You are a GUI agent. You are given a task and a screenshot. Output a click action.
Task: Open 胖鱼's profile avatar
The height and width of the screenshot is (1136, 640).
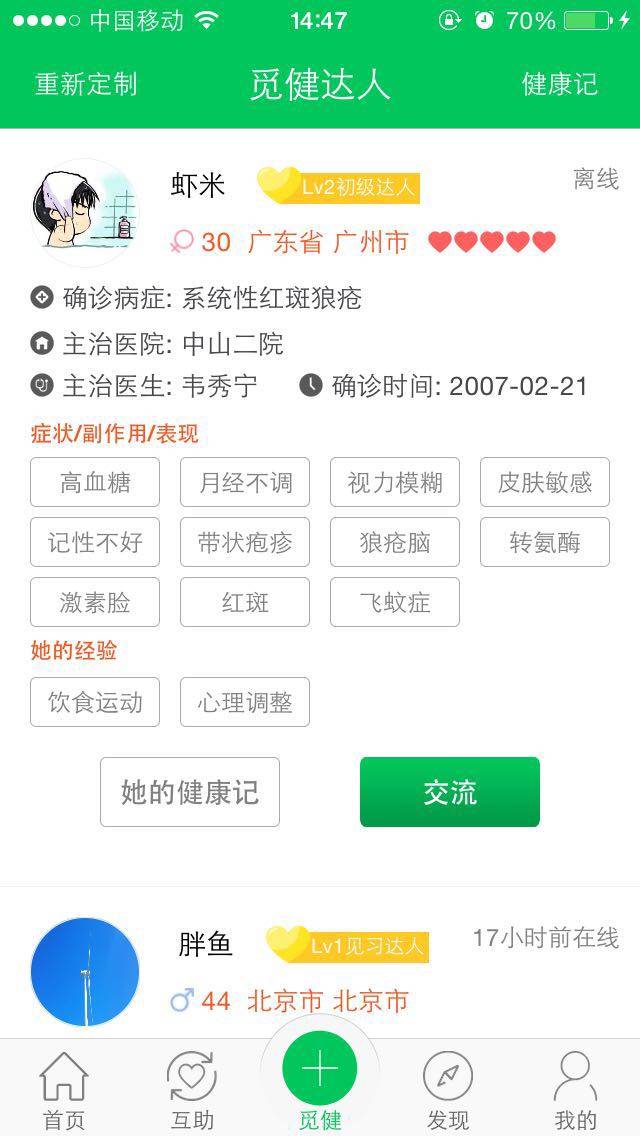[x=85, y=972]
